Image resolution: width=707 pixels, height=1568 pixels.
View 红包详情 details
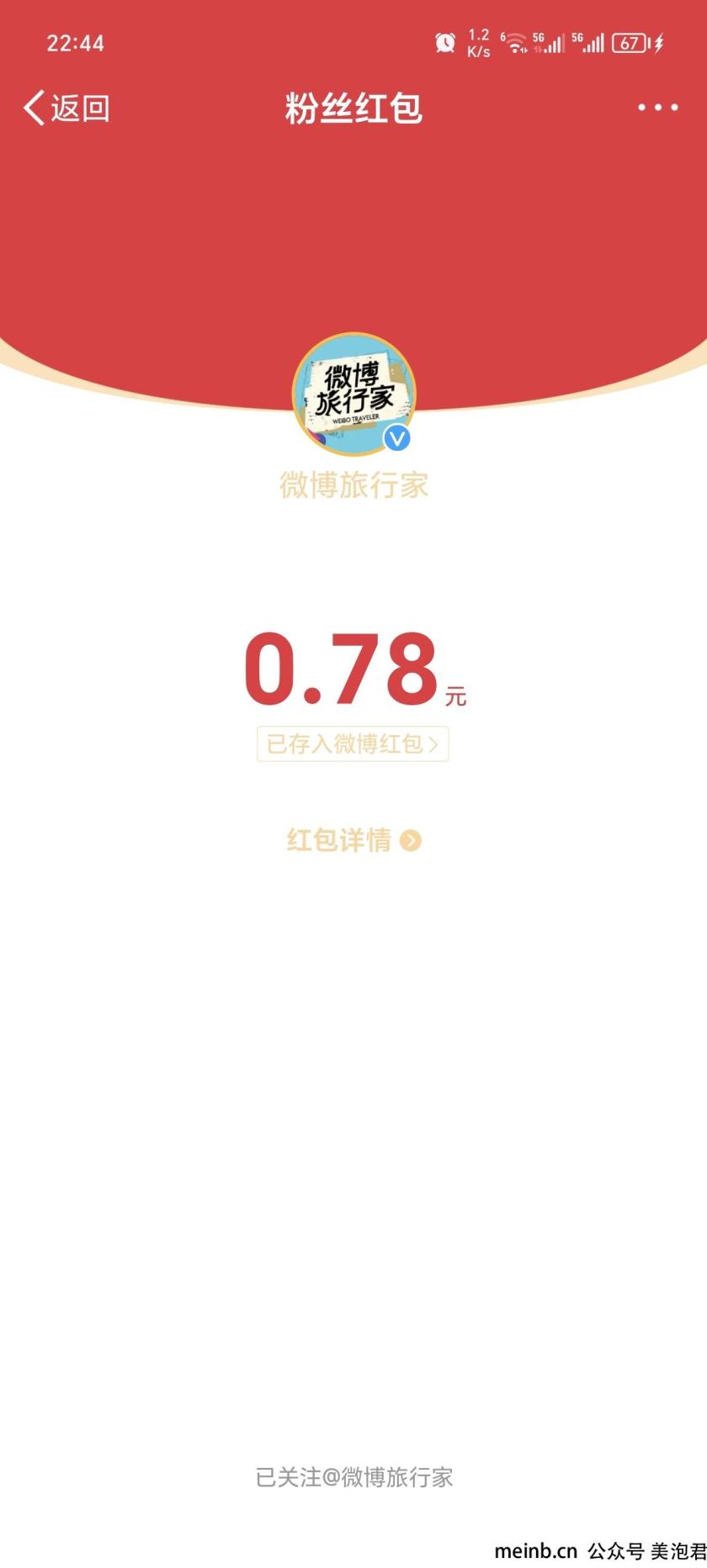pos(353,840)
